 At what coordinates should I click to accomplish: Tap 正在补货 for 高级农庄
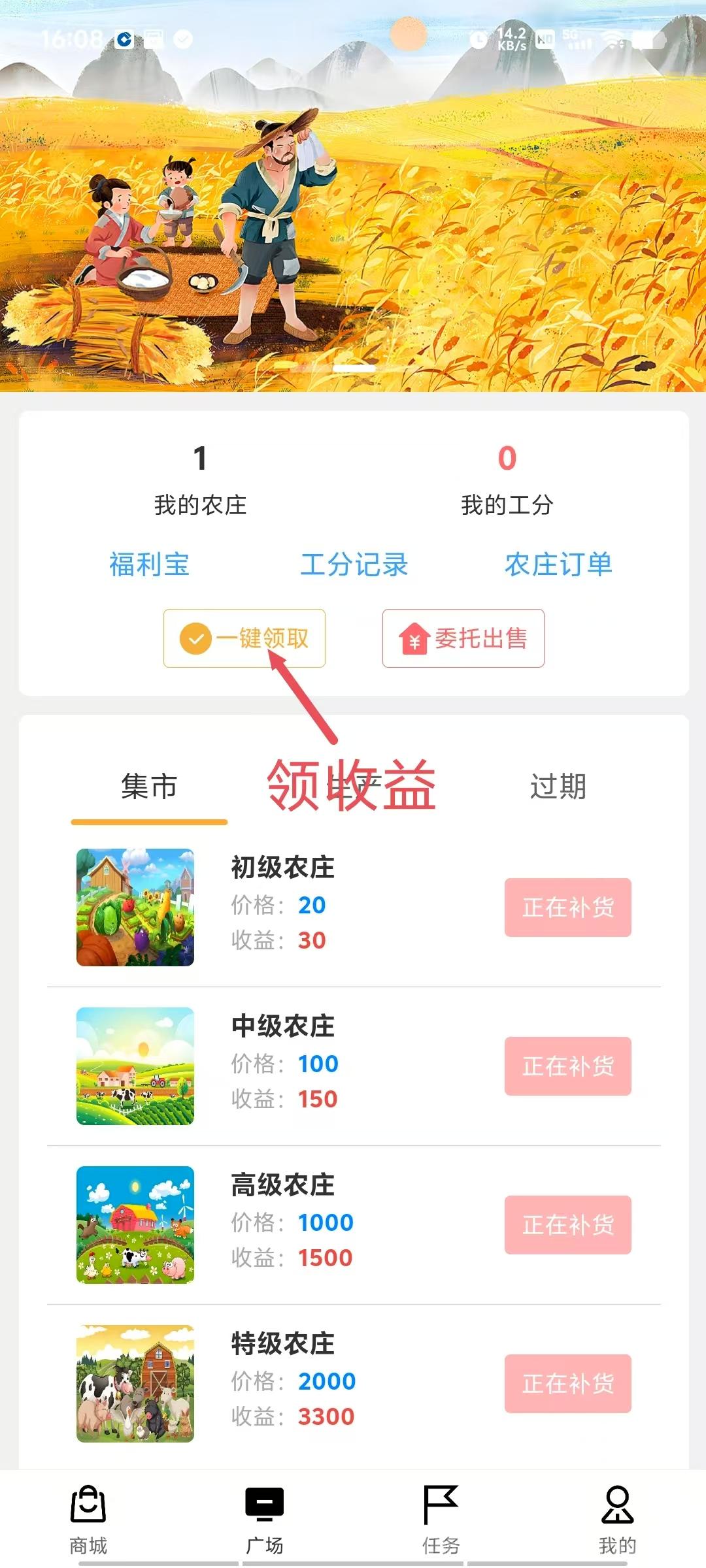click(568, 1225)
